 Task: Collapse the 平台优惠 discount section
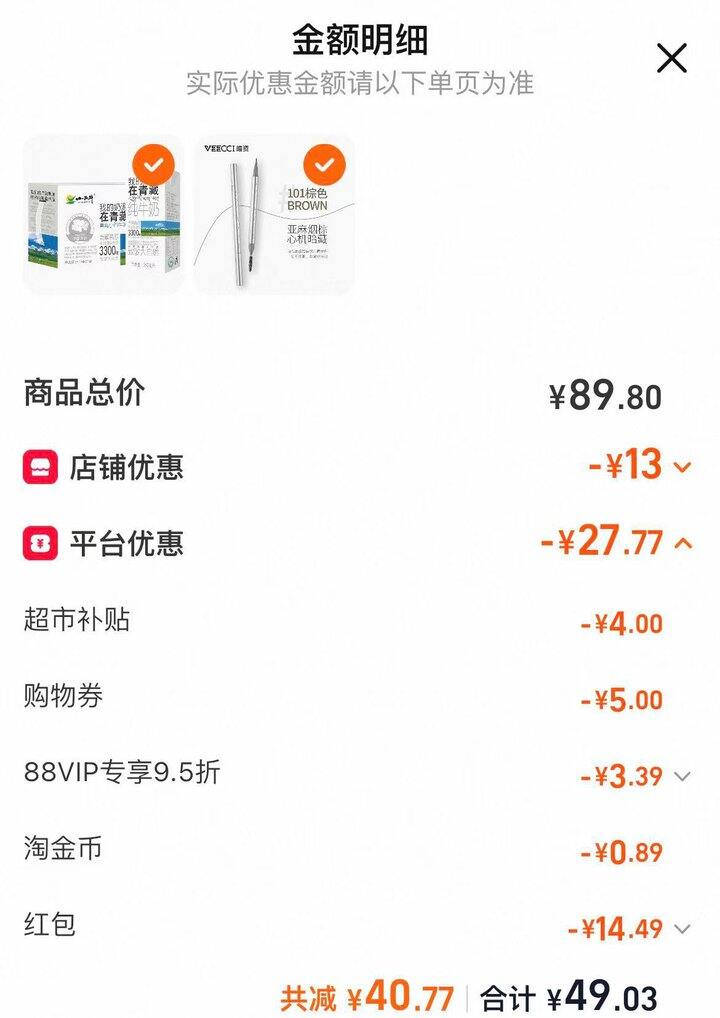684,543
